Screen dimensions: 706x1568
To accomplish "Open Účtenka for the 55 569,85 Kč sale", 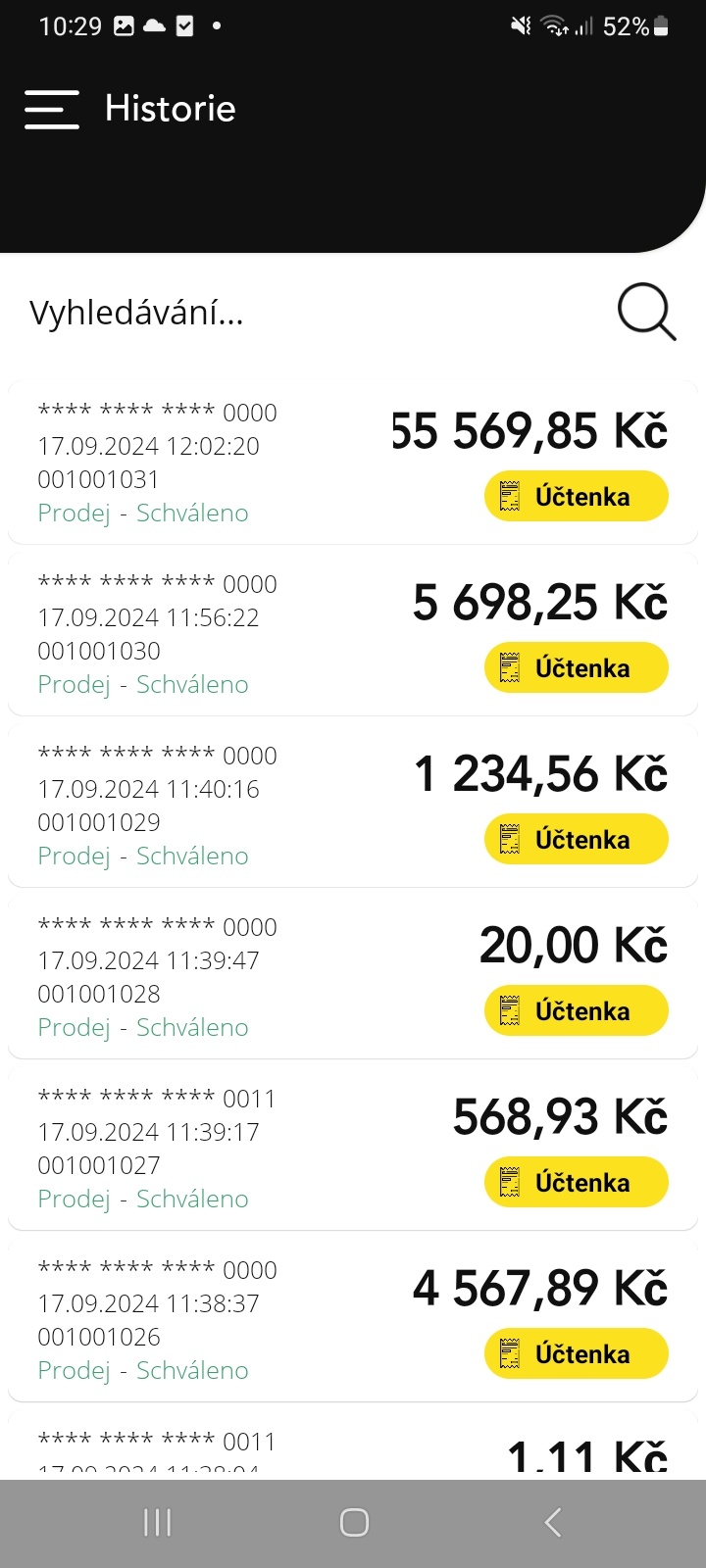I will pos(577,497).
